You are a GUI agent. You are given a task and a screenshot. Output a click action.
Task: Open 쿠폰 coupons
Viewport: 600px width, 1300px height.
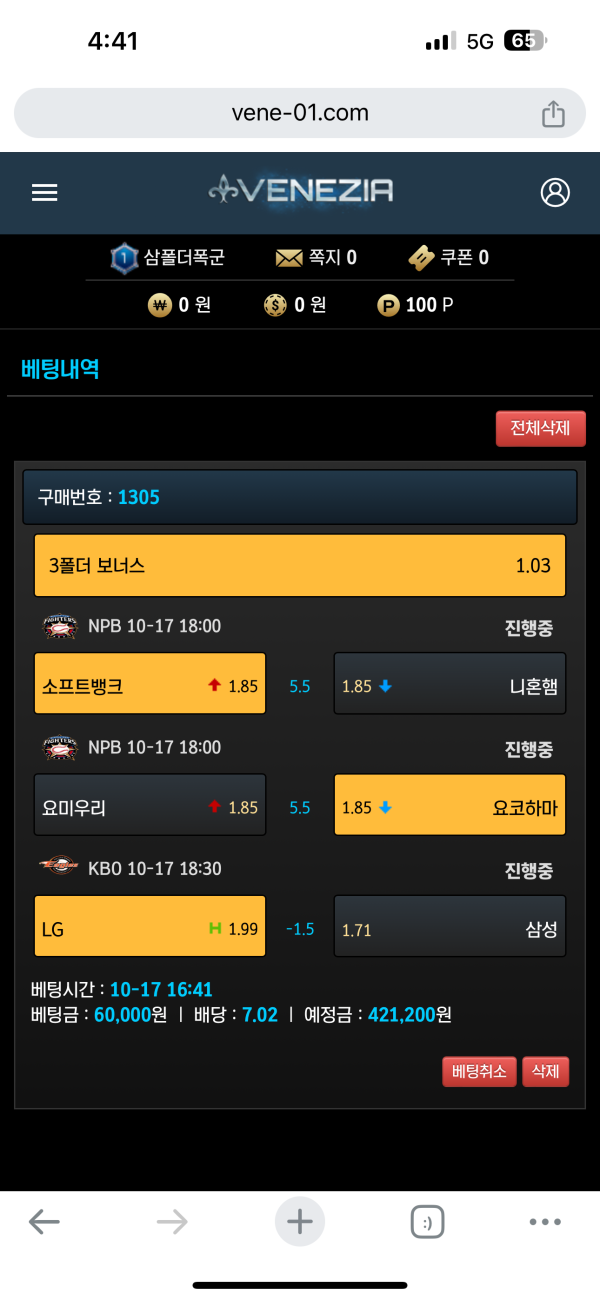coord(449,258)
